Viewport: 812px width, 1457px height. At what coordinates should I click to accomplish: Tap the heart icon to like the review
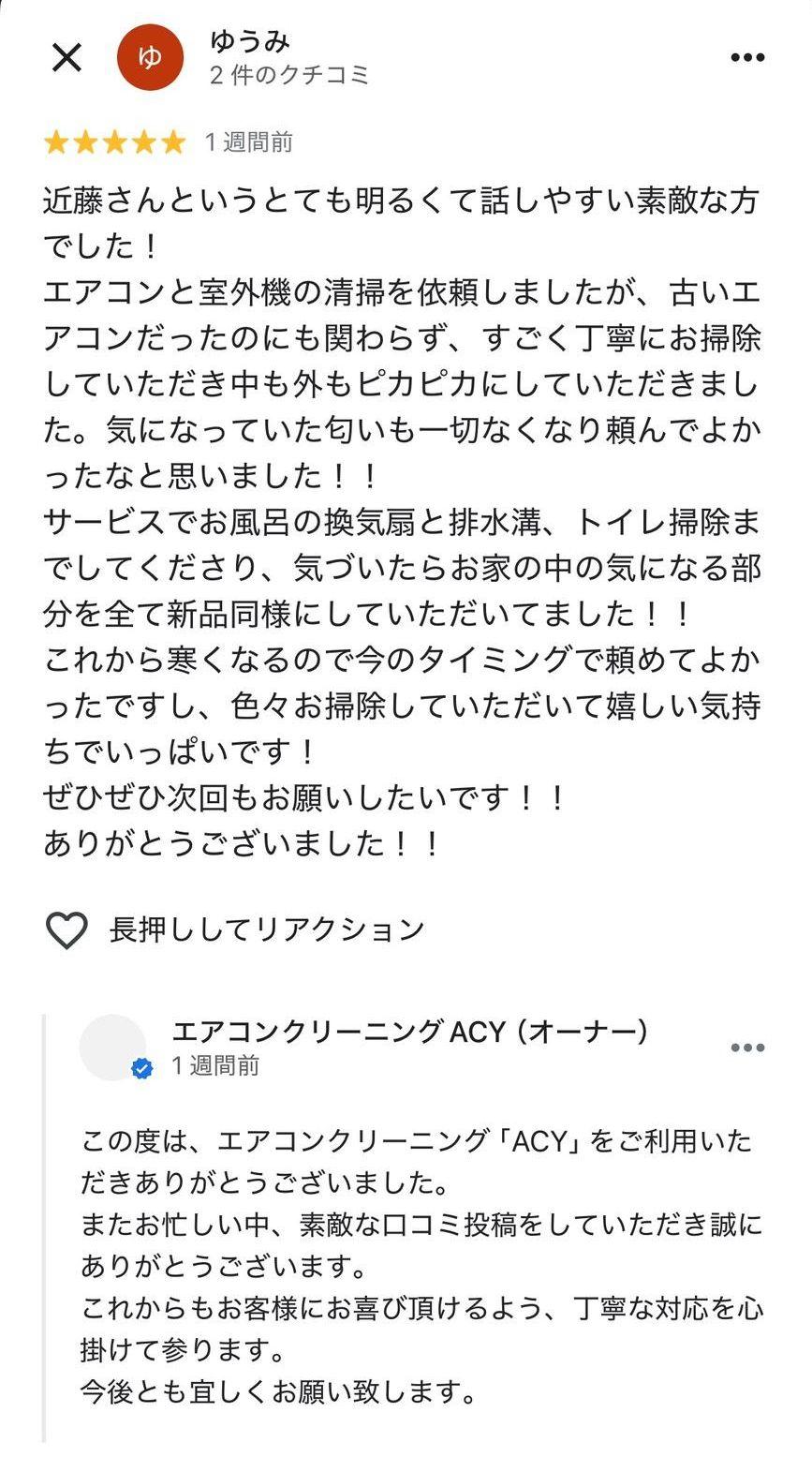point(66,929)
